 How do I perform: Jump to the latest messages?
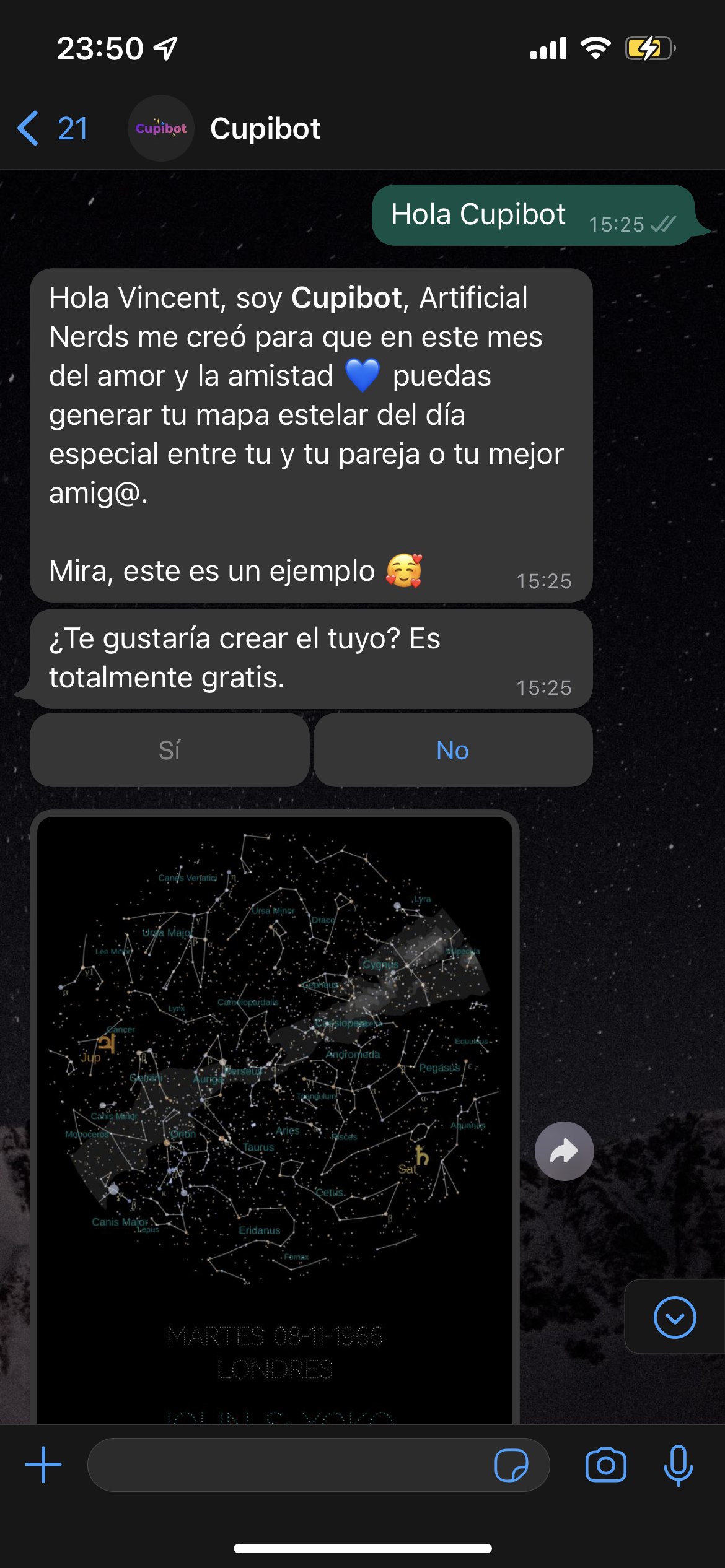tap(674, 1317)
